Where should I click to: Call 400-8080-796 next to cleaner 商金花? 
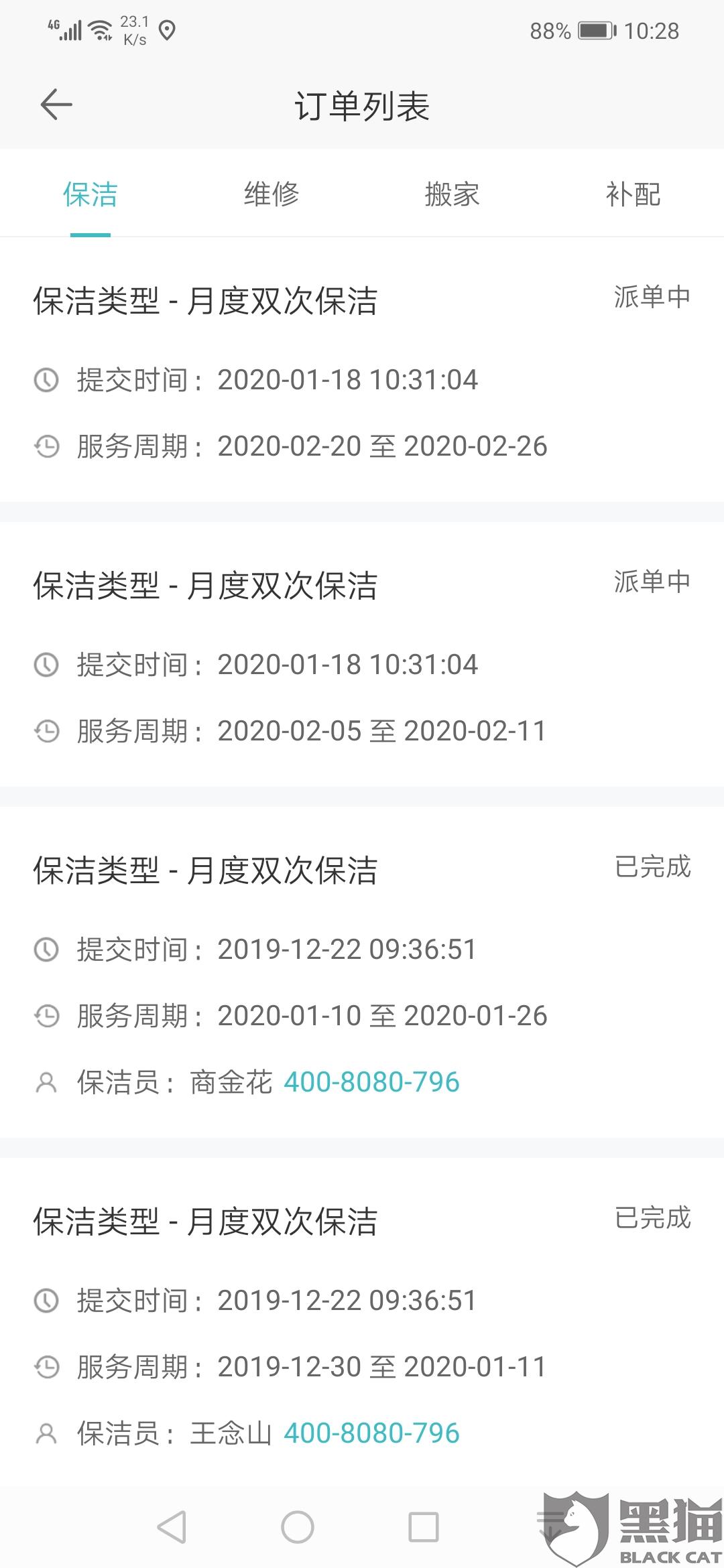(x=371, y=1082)
